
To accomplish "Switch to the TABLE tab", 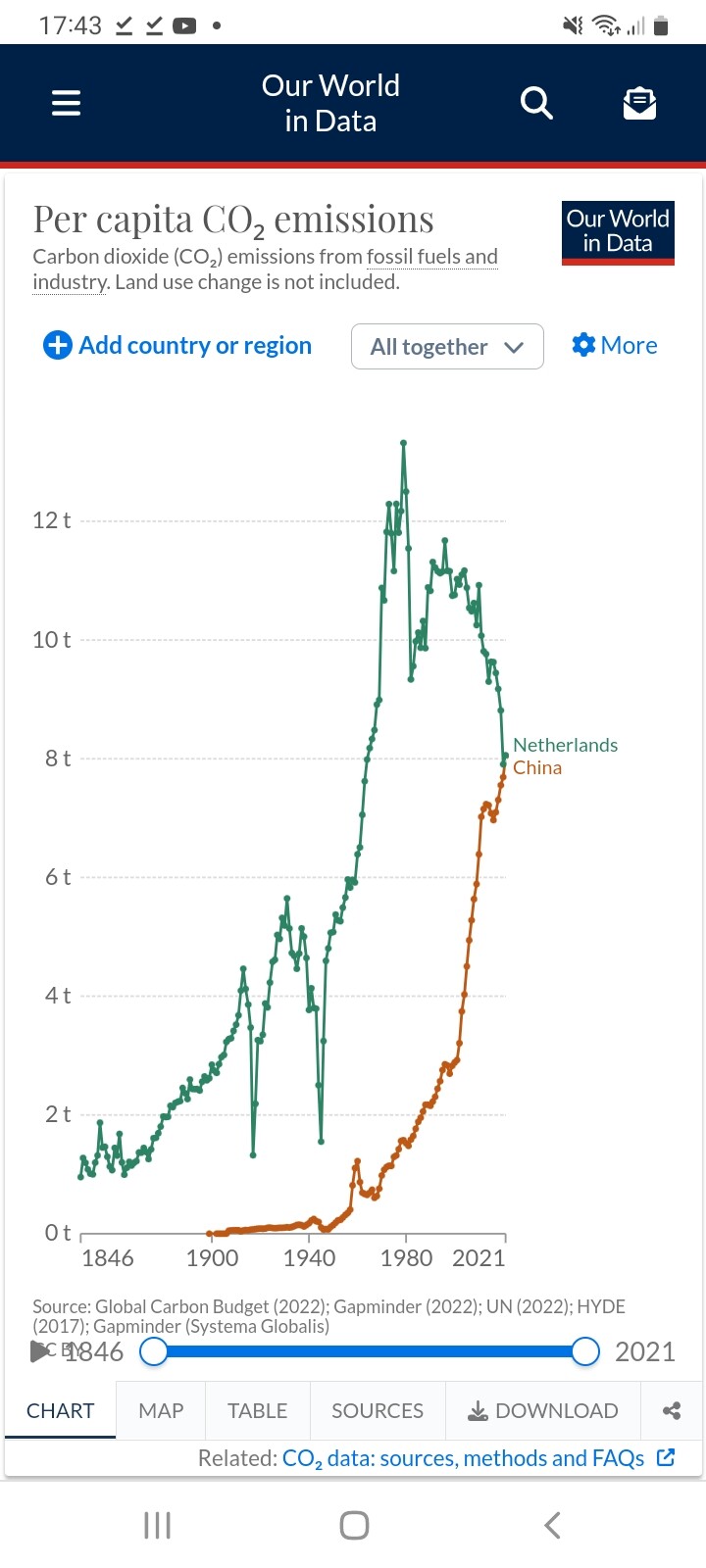I will point(257,1410).
